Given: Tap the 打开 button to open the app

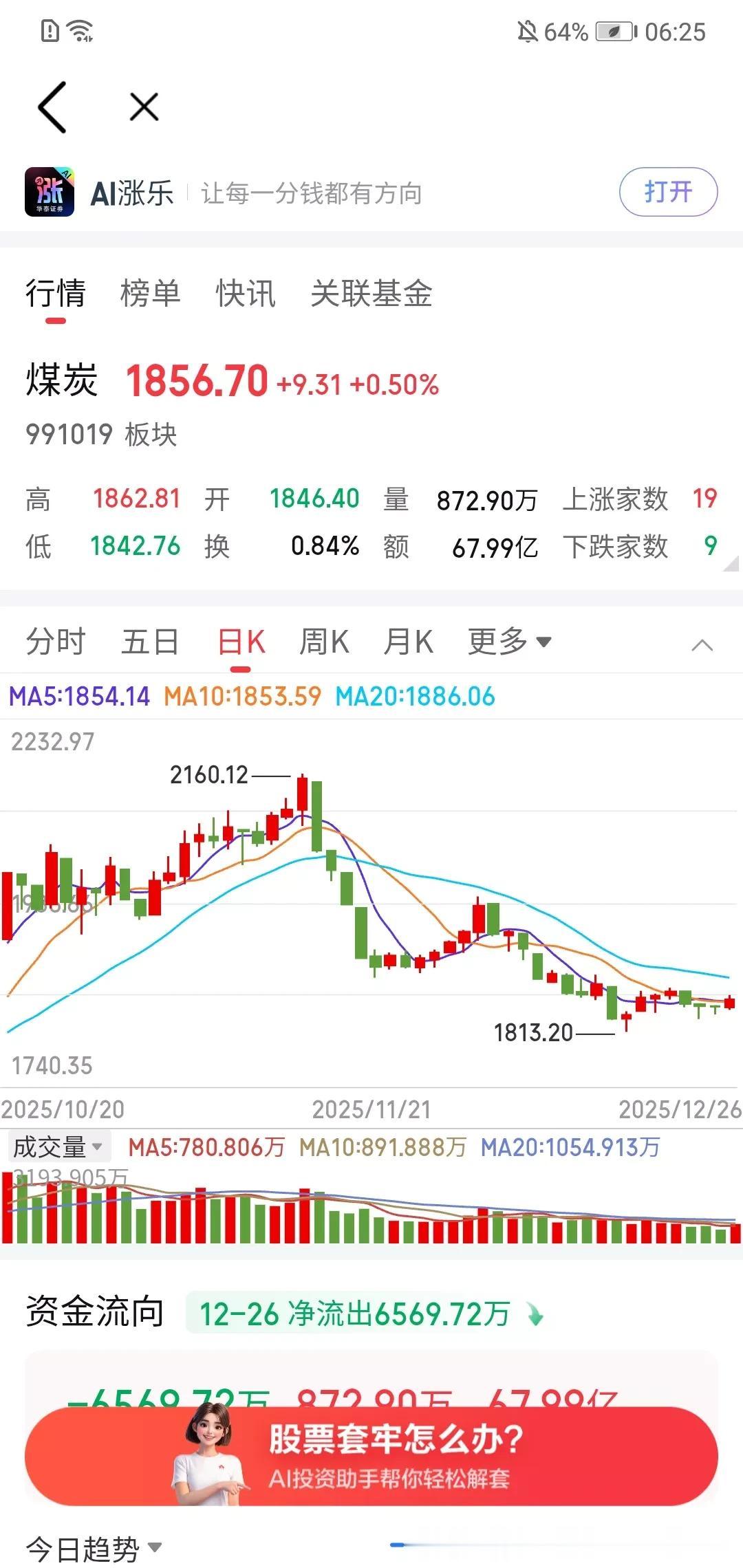Looking at the screenshot, I should click(667, 193).
